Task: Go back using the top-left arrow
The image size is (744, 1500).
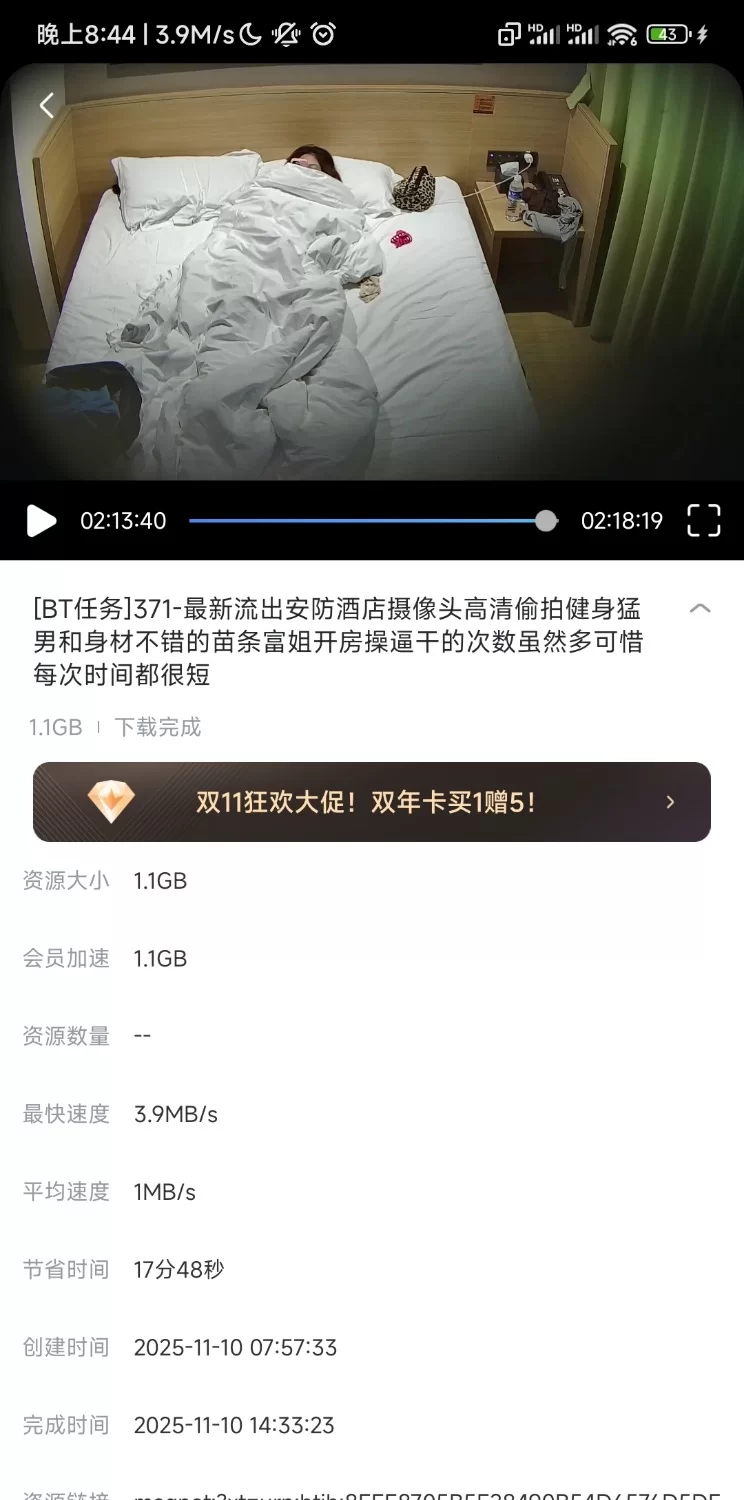Action: [46, 105]
